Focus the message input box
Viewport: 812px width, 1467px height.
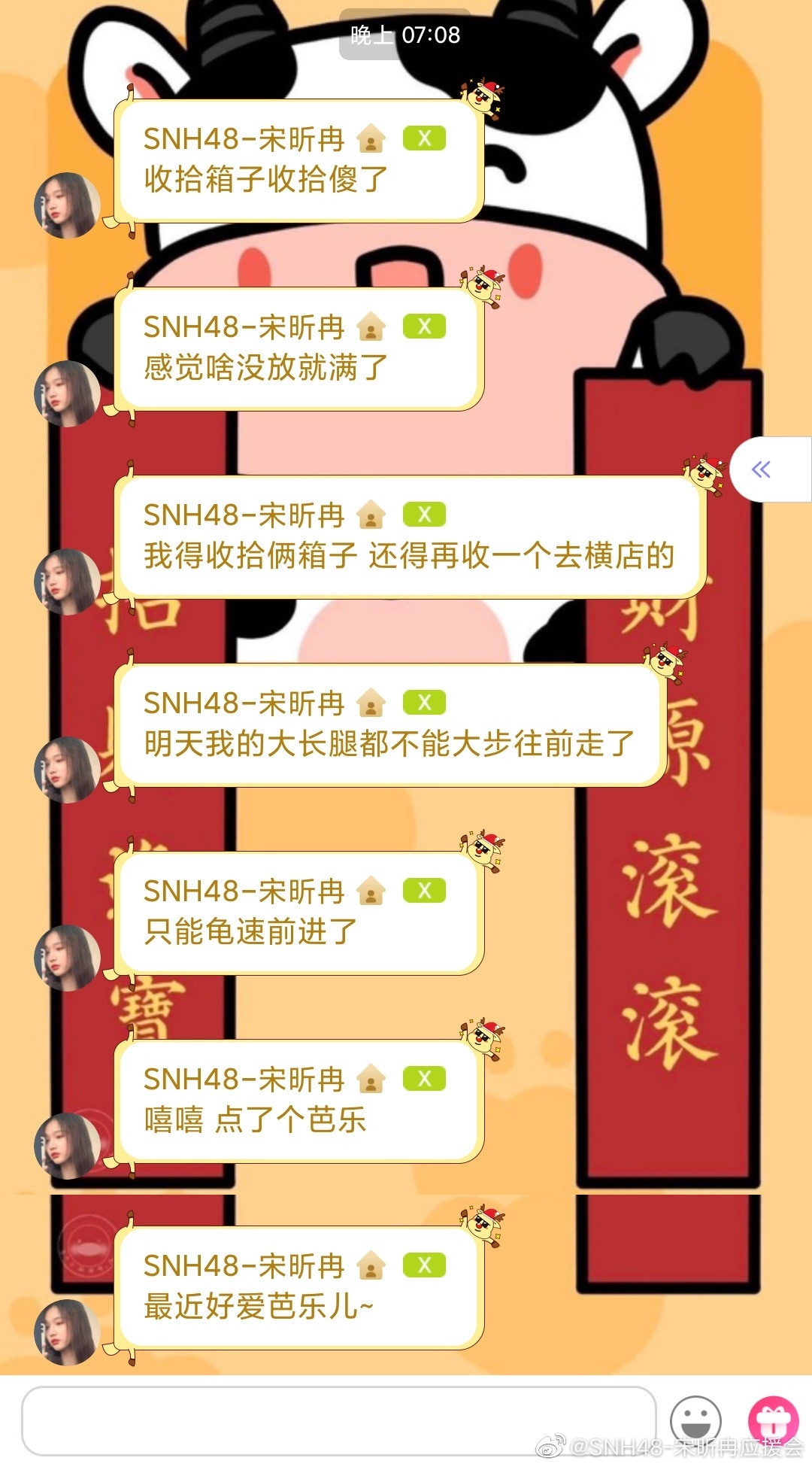point(338,1420)
